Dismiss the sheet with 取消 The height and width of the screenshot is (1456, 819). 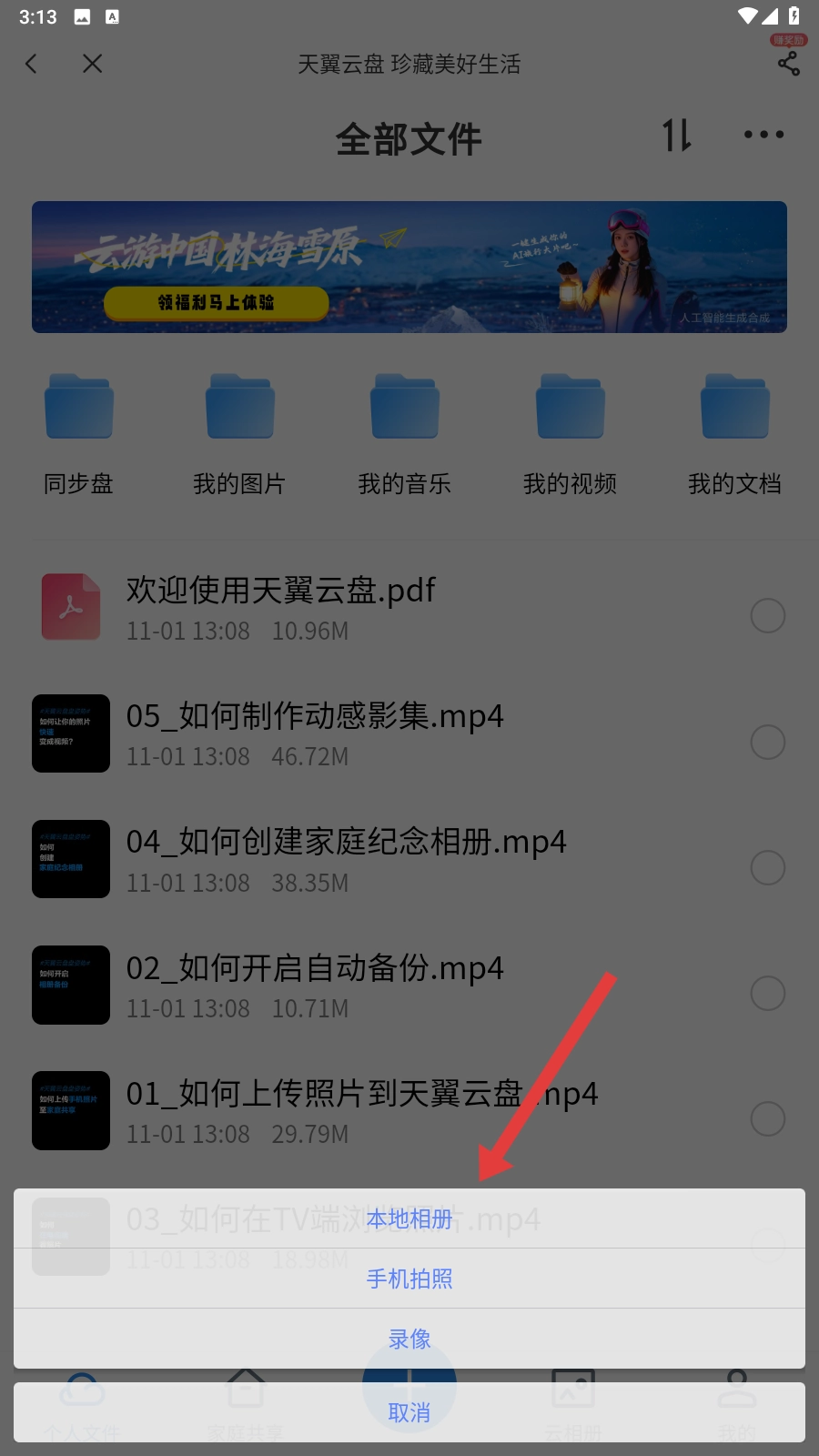click(409, 1412)
